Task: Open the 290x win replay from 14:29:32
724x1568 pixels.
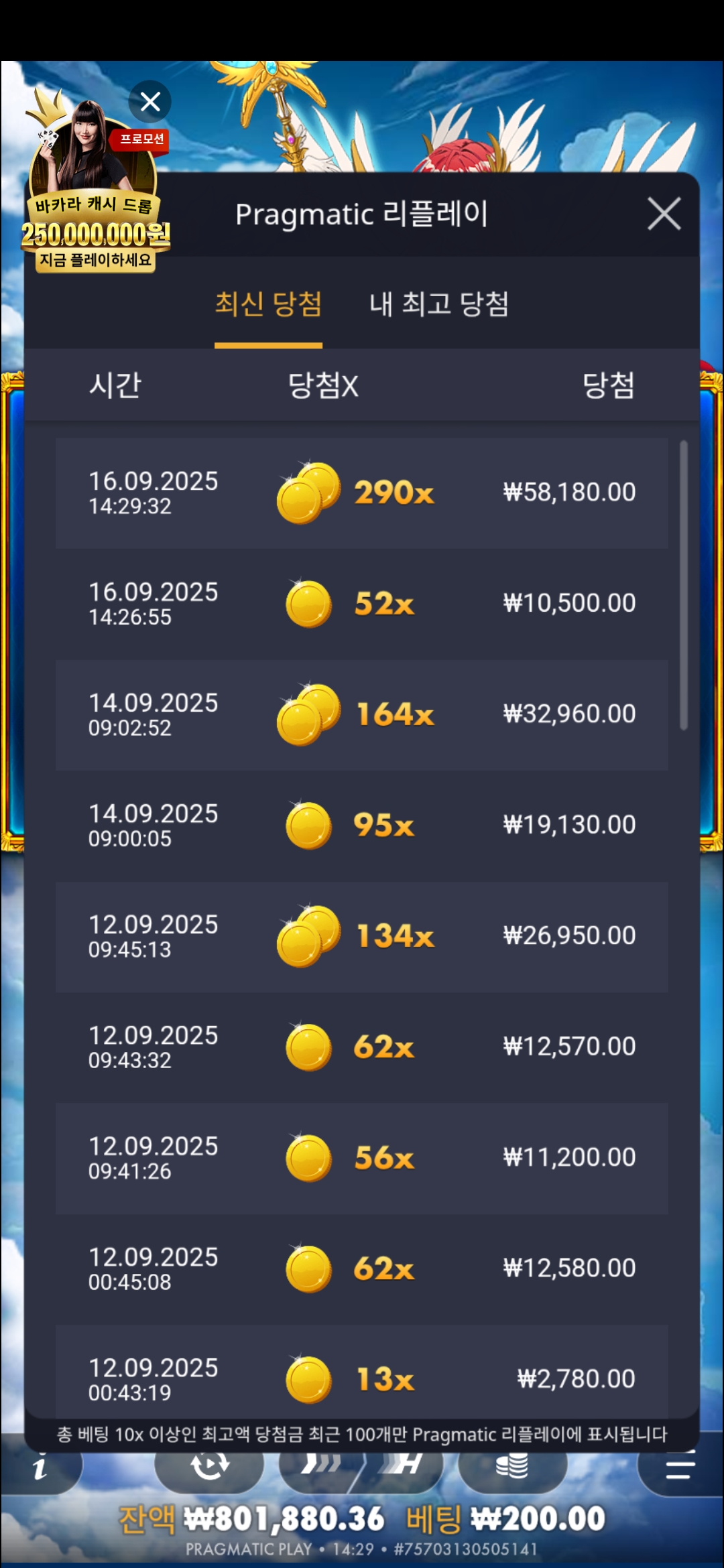Action: [362, 493]
